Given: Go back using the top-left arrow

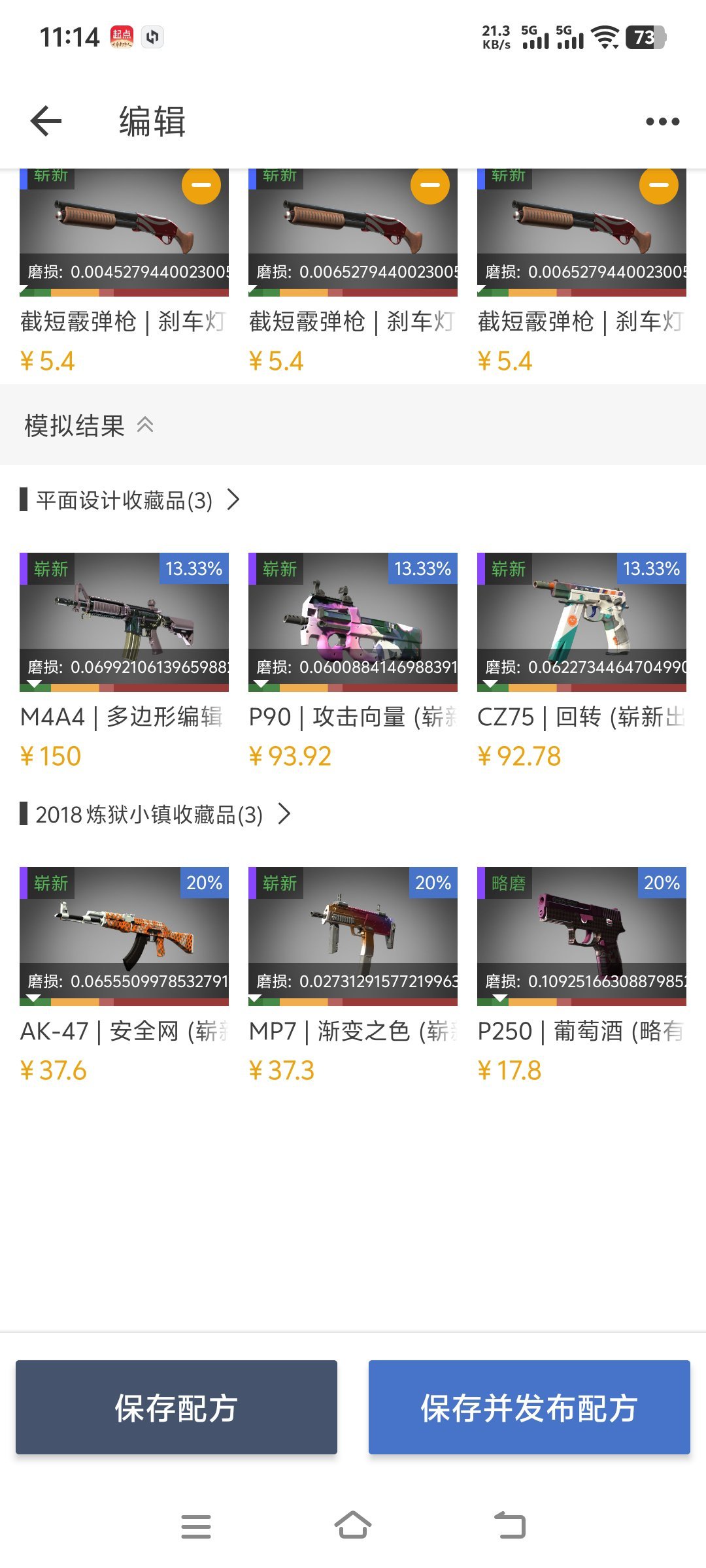Looking at the screenshot, I should click(46, 121).
